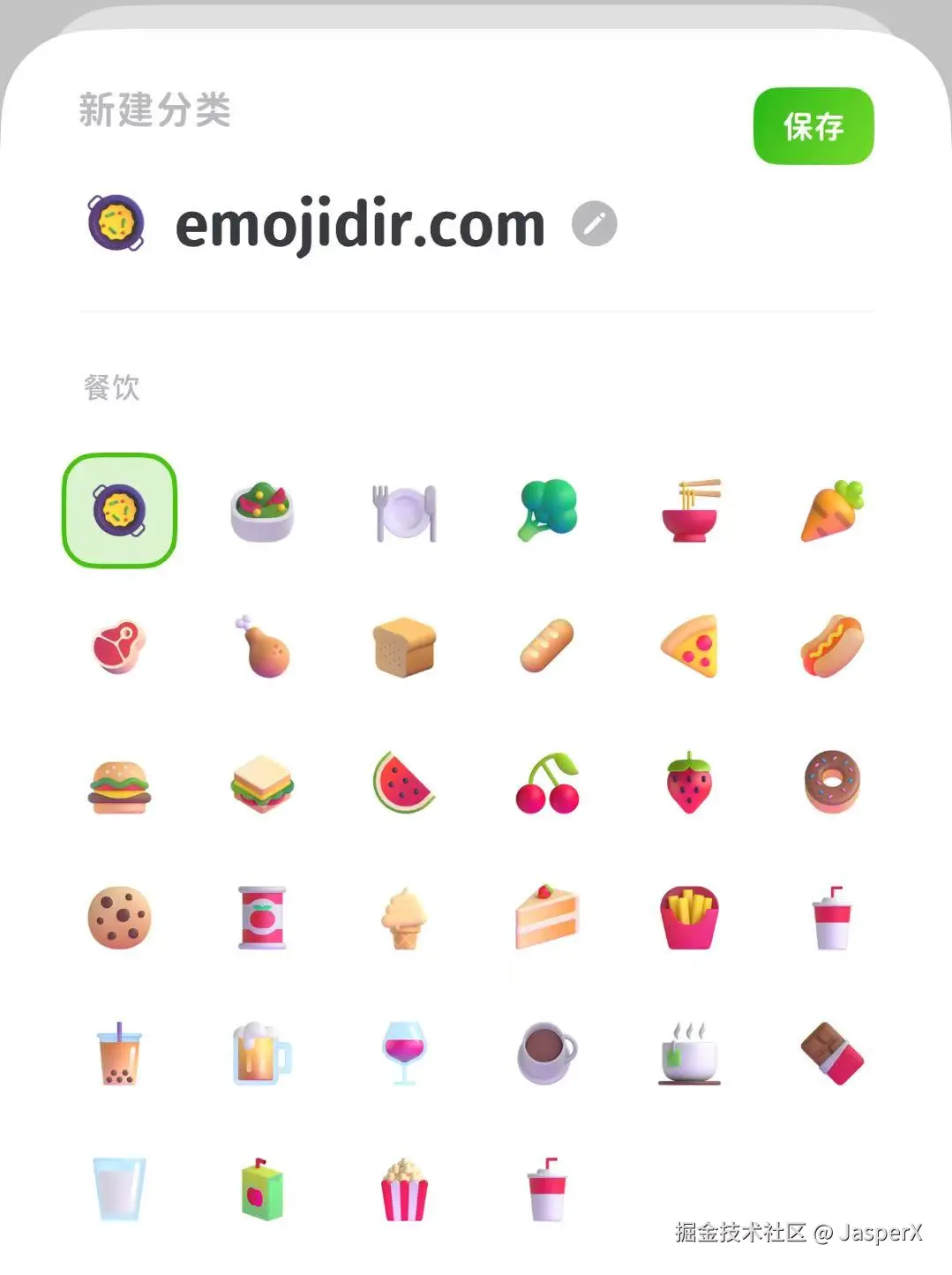Pick the broccoli emoji icon

coord(547,509)
